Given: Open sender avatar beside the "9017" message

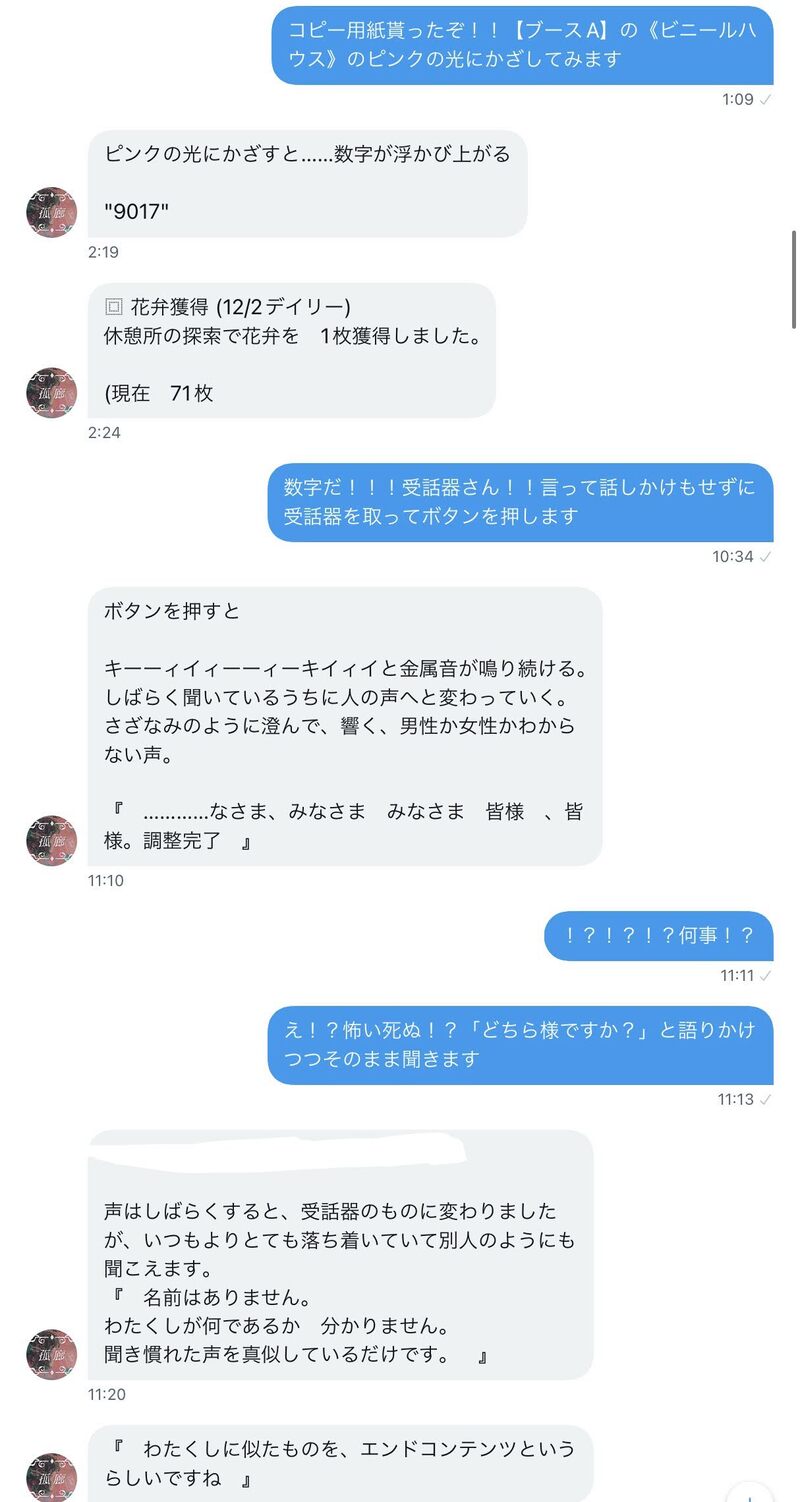Looking at the screenshot, I should click(52, 212).
